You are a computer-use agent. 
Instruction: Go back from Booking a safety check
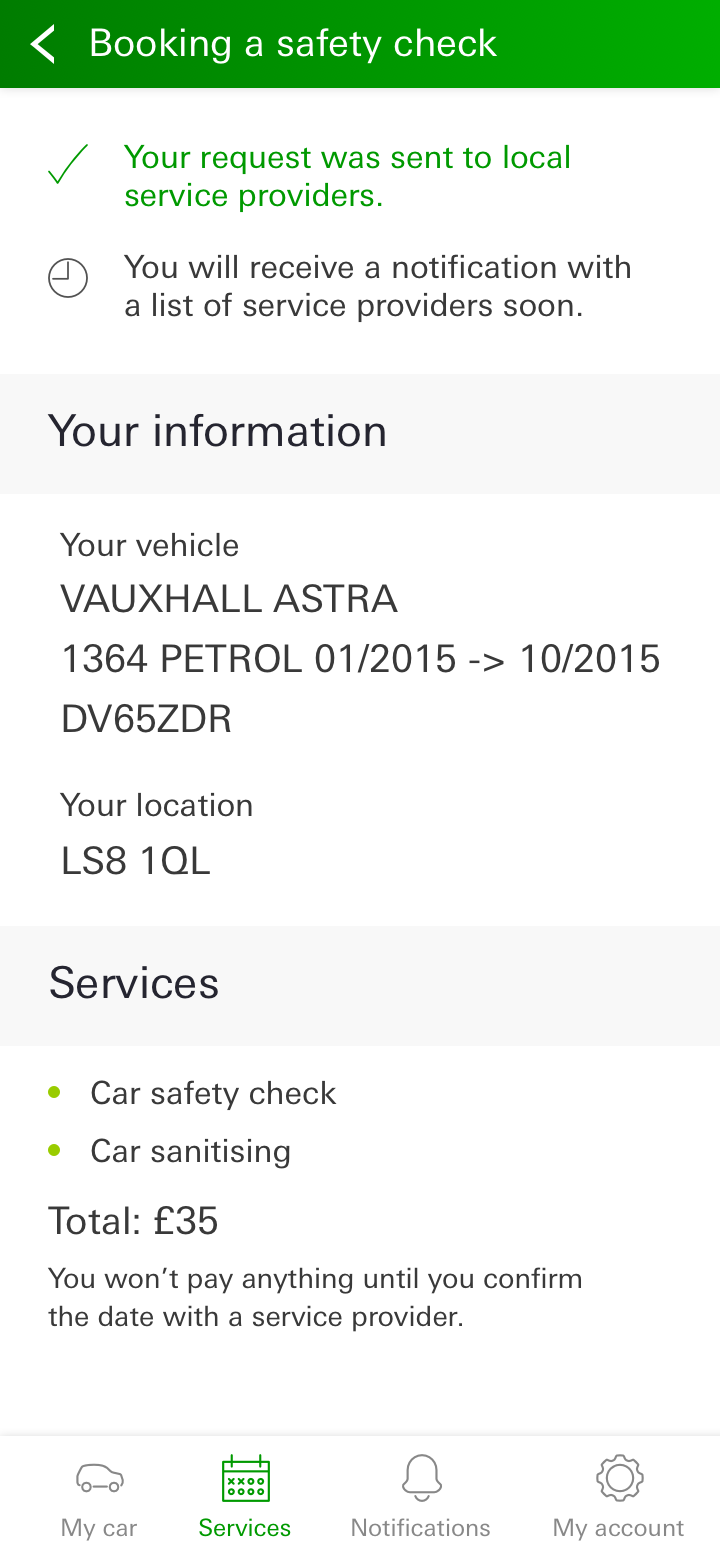[43, 44]
